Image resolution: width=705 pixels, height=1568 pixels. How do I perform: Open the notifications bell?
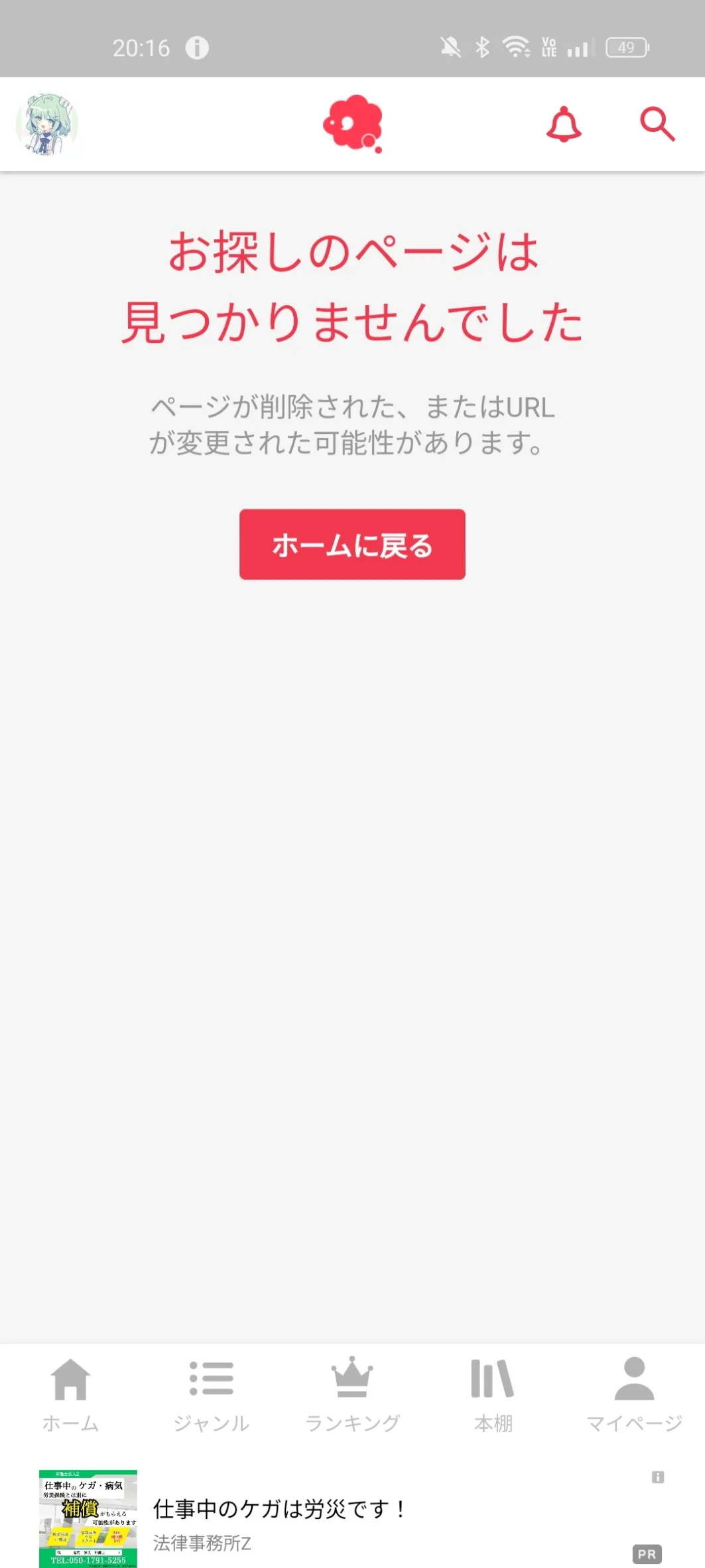(x=564, y=124)
